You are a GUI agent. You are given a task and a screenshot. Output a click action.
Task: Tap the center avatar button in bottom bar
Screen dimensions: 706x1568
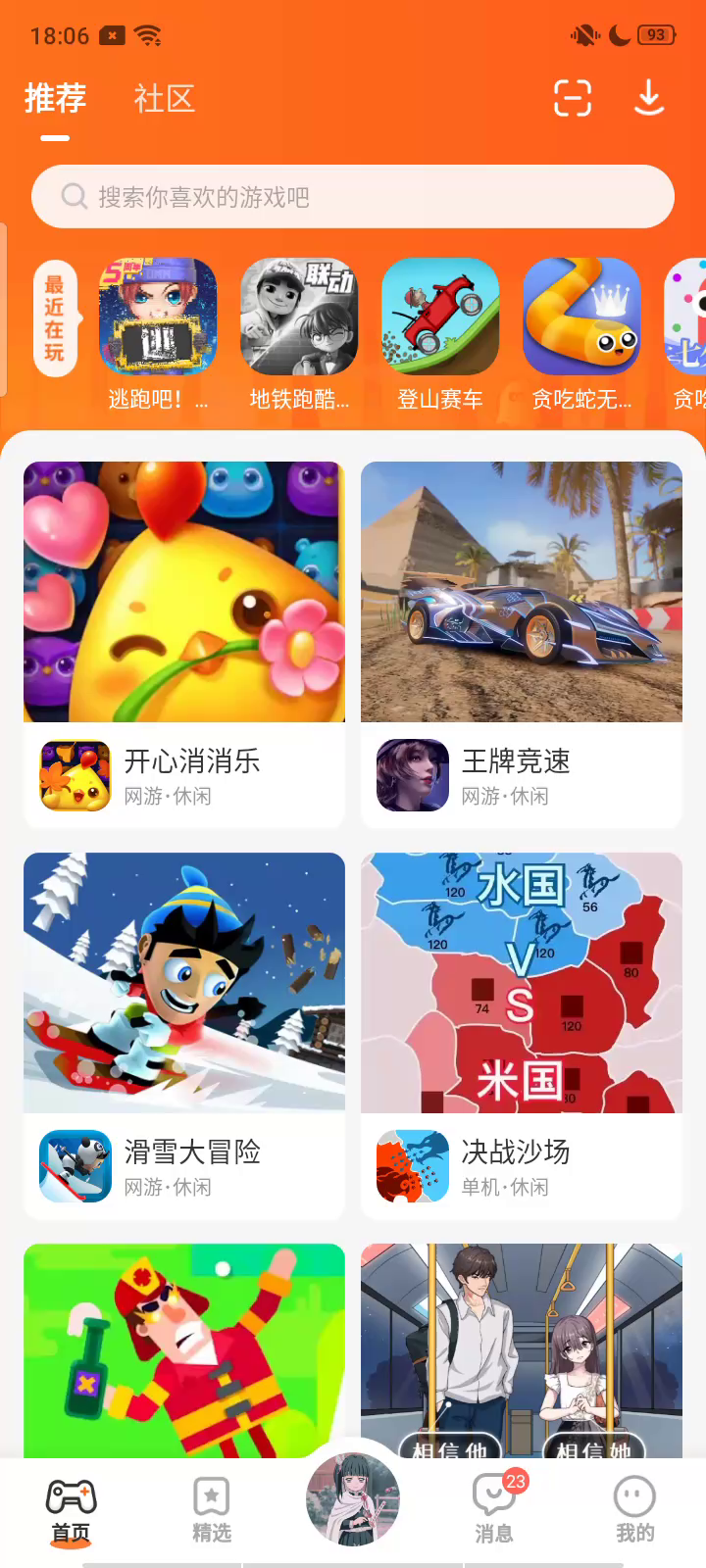[353, 1499]
